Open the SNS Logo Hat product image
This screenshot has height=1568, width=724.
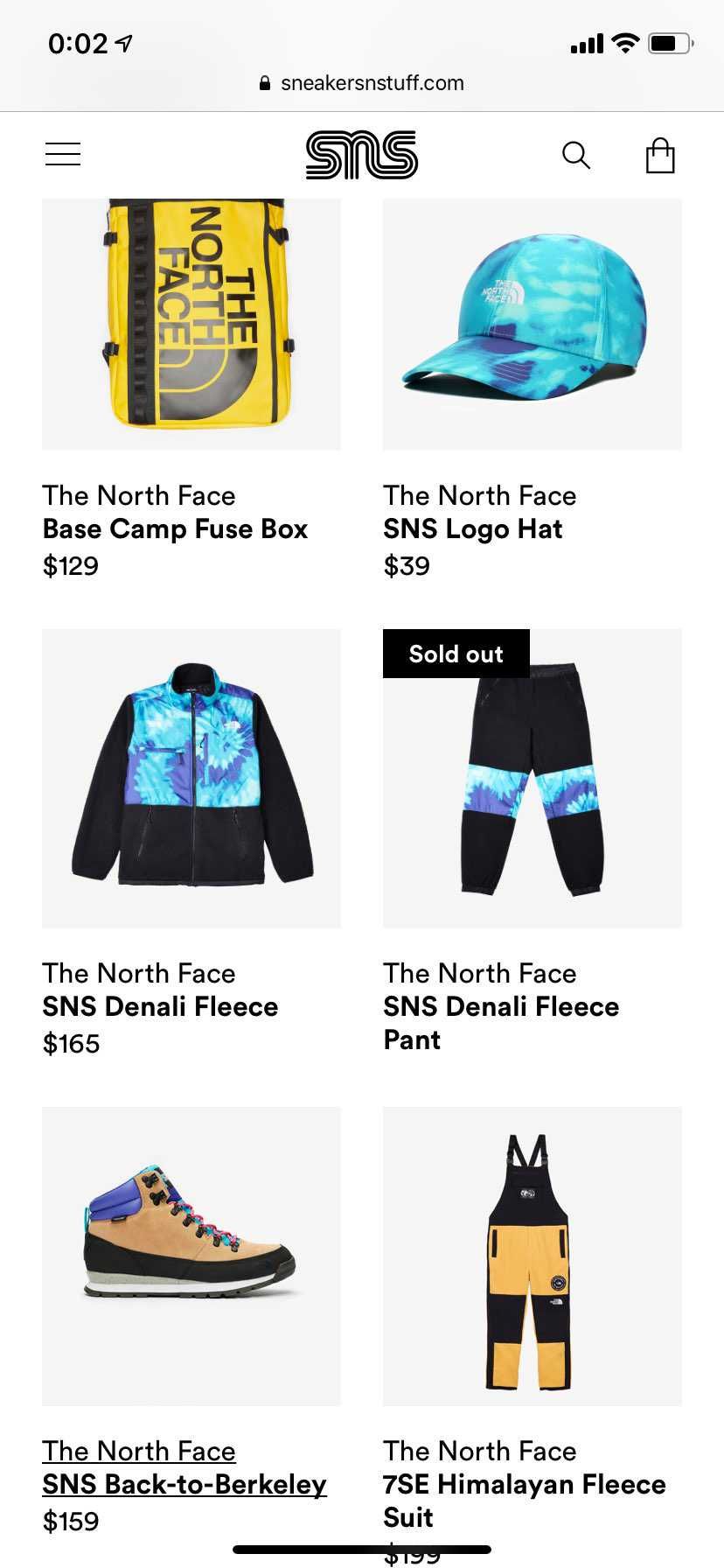[x=533, y=325]
